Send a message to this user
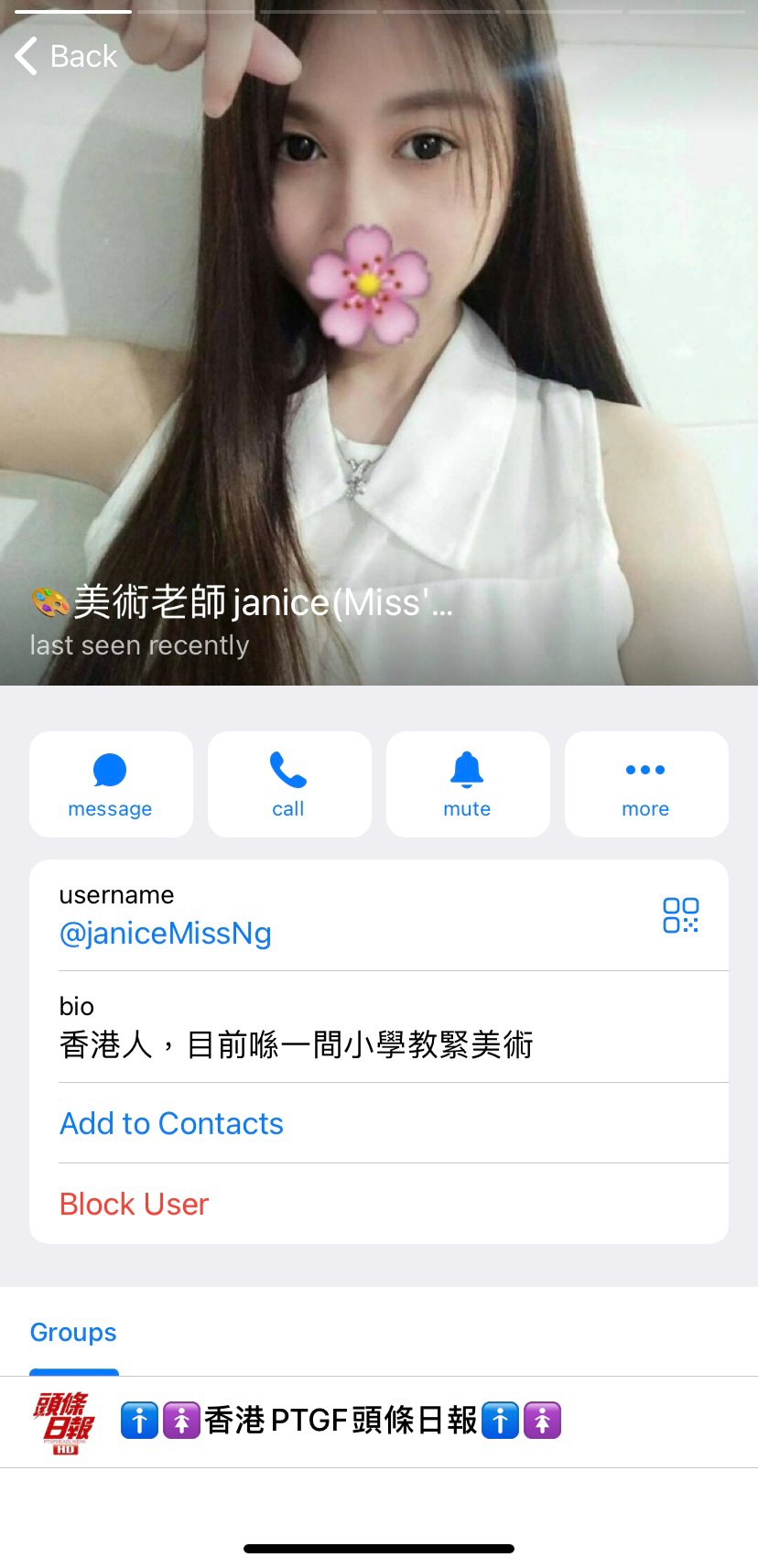The image size is (758, 1568). point(111,784)
